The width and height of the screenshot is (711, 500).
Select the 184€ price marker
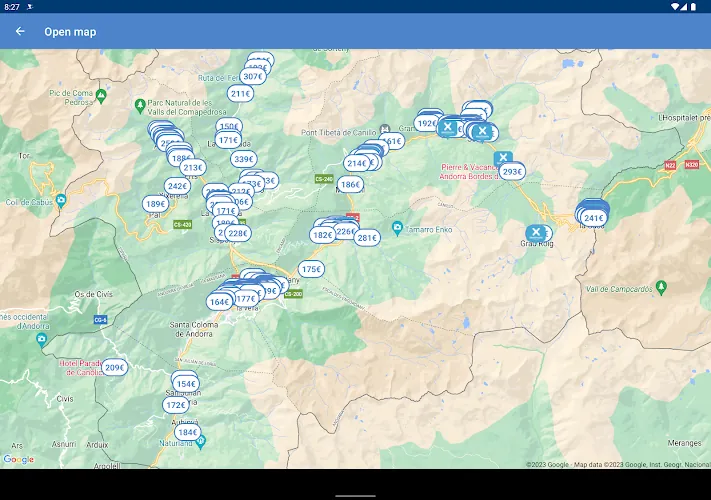(188, 432)
